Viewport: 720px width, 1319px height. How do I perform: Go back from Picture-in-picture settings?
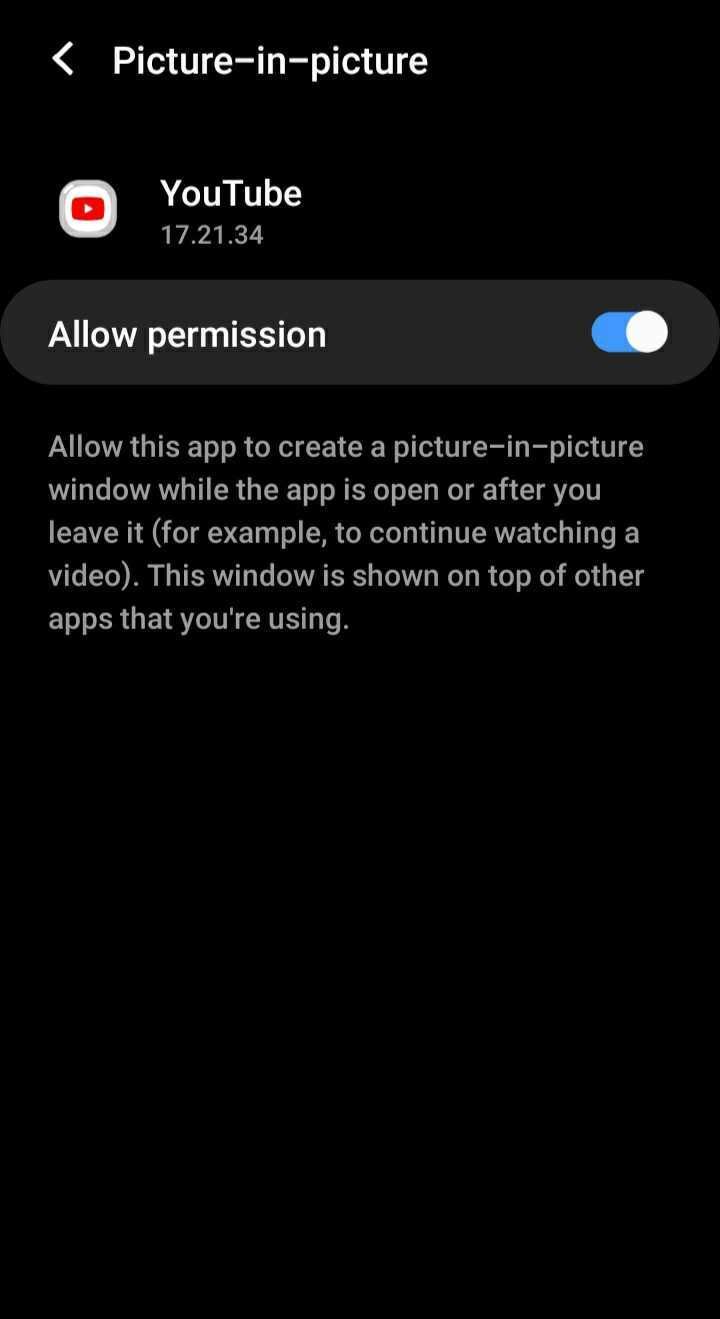point(63,60)
